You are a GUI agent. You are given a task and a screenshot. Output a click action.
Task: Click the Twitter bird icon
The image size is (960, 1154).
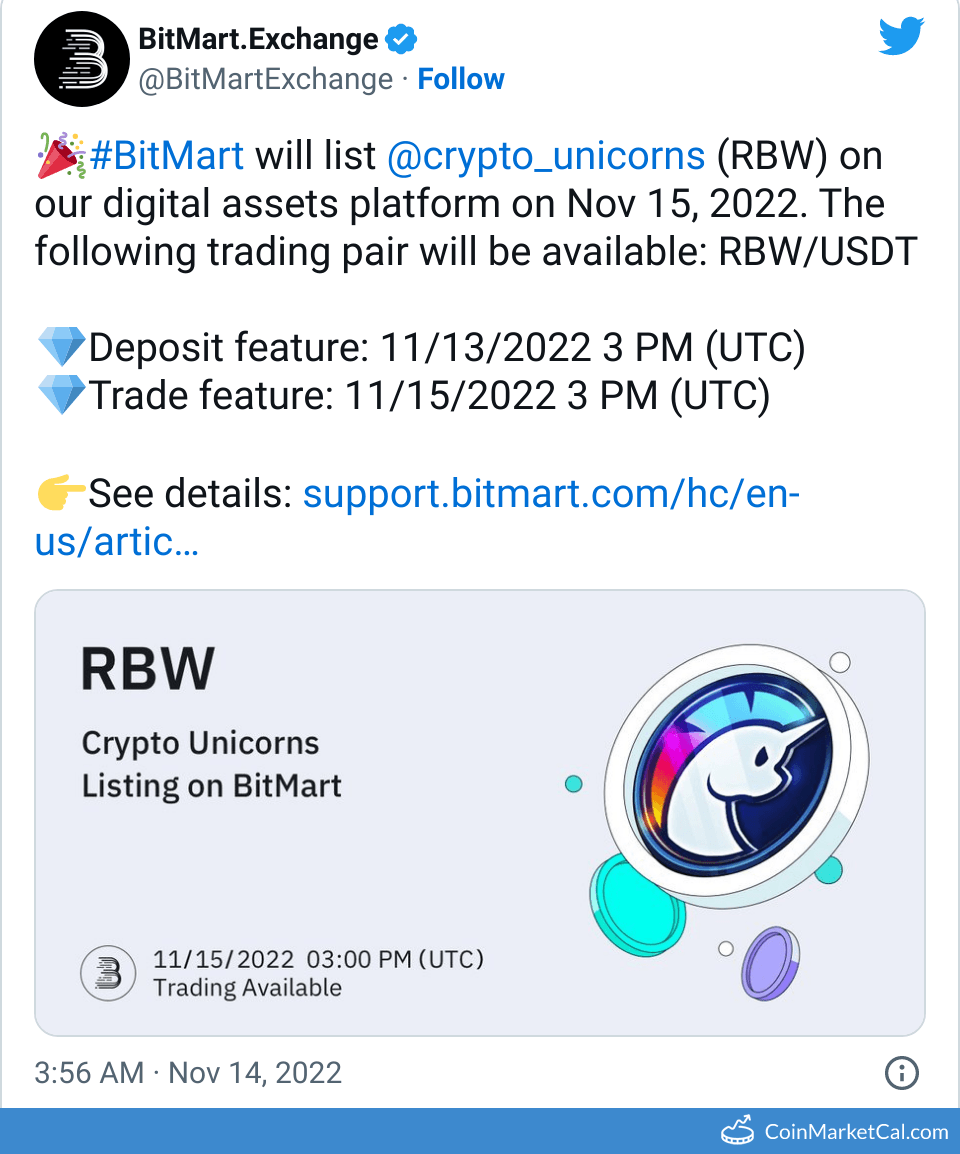[x=901, y=35]
